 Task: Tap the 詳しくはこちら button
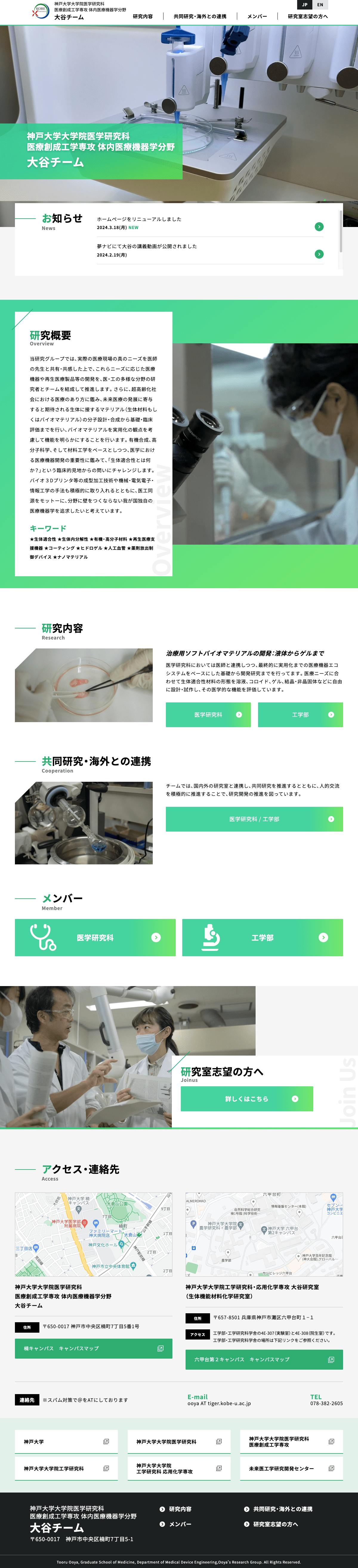point(247,1099)
